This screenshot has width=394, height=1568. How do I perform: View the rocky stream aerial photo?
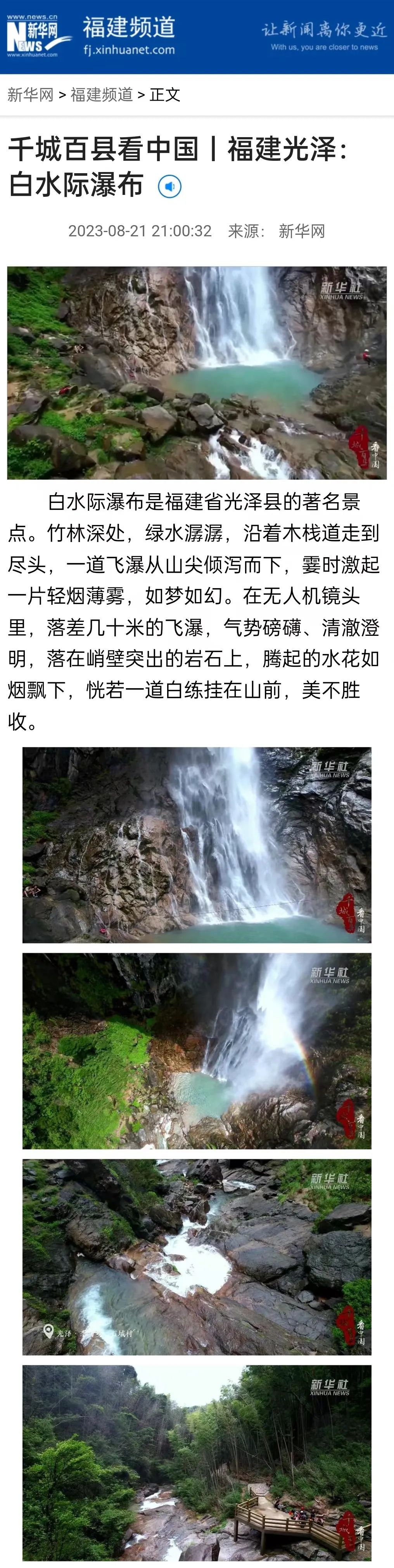coord(197,1256)
